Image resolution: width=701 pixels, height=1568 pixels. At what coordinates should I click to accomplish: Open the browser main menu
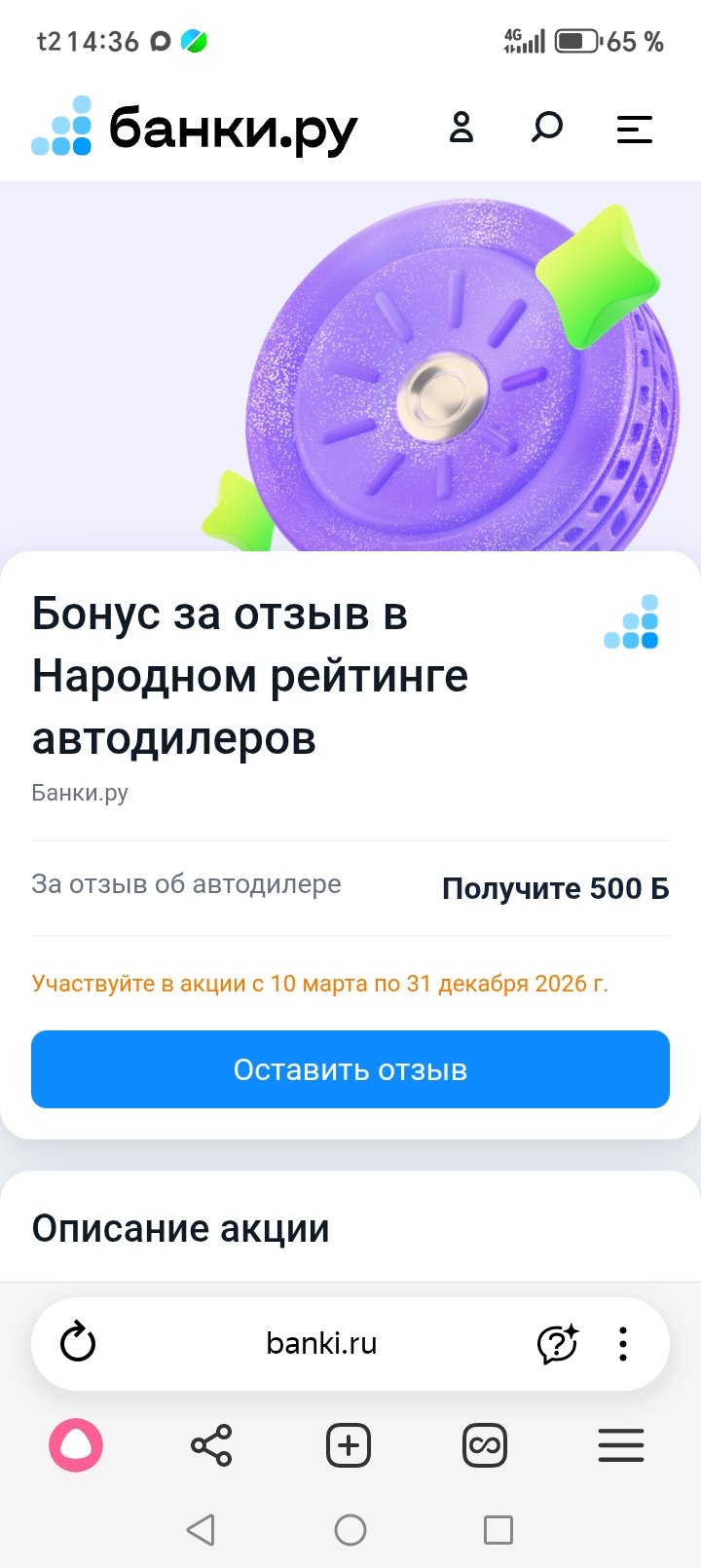[621, 1445]
